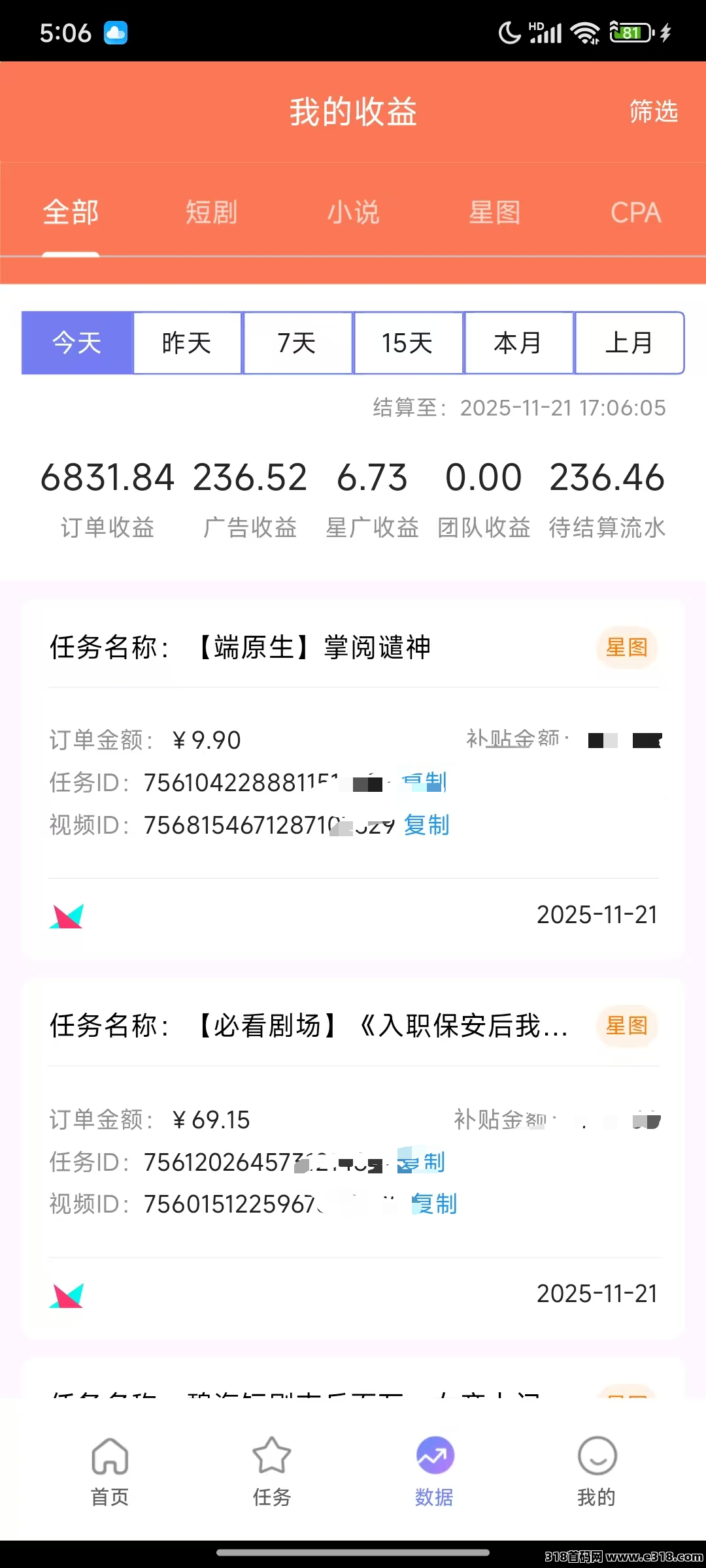Show earnings for 15天
The image size is (706, 1568).
408,343
